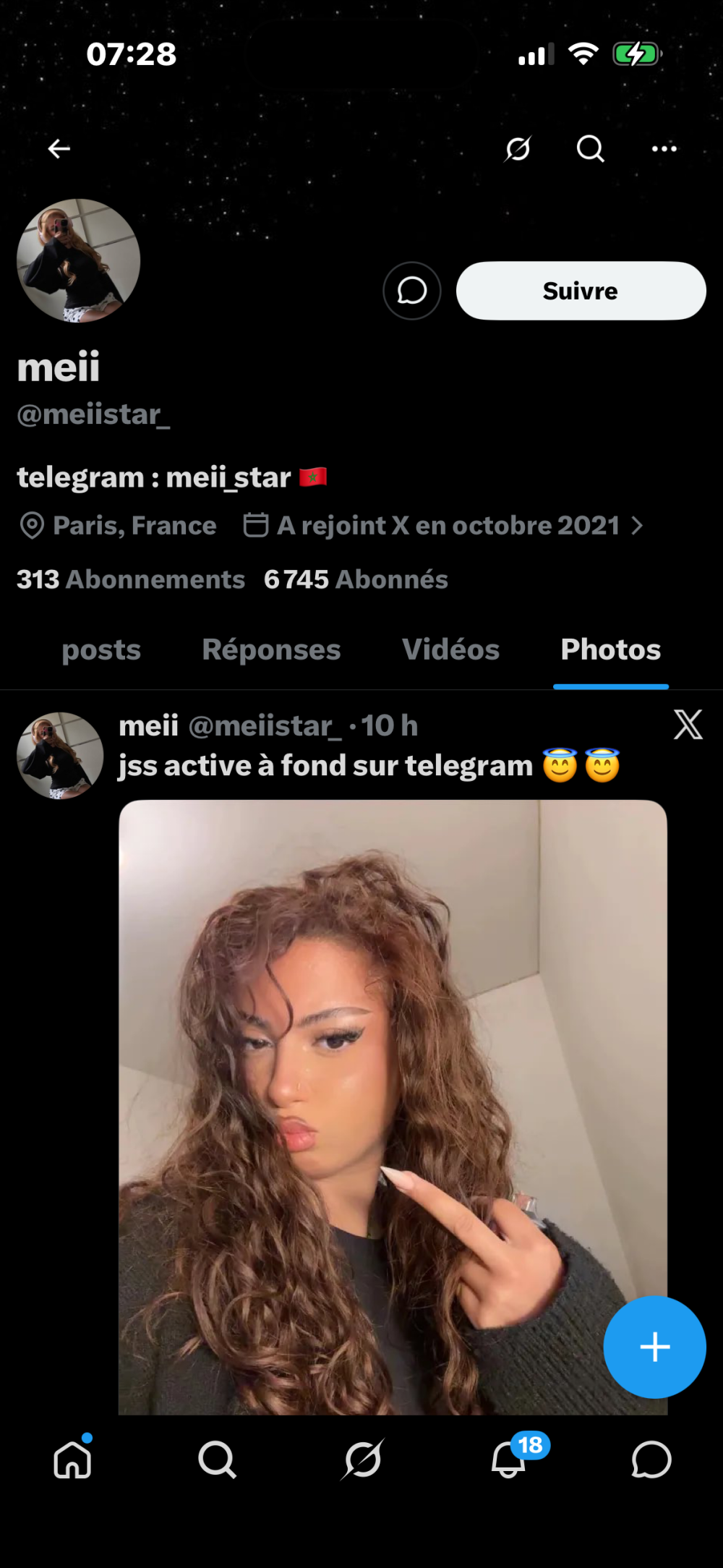The image size is (723, 1568).
Task: Open the Grok tab in the bottom bar
Action: coord(362,1460)
